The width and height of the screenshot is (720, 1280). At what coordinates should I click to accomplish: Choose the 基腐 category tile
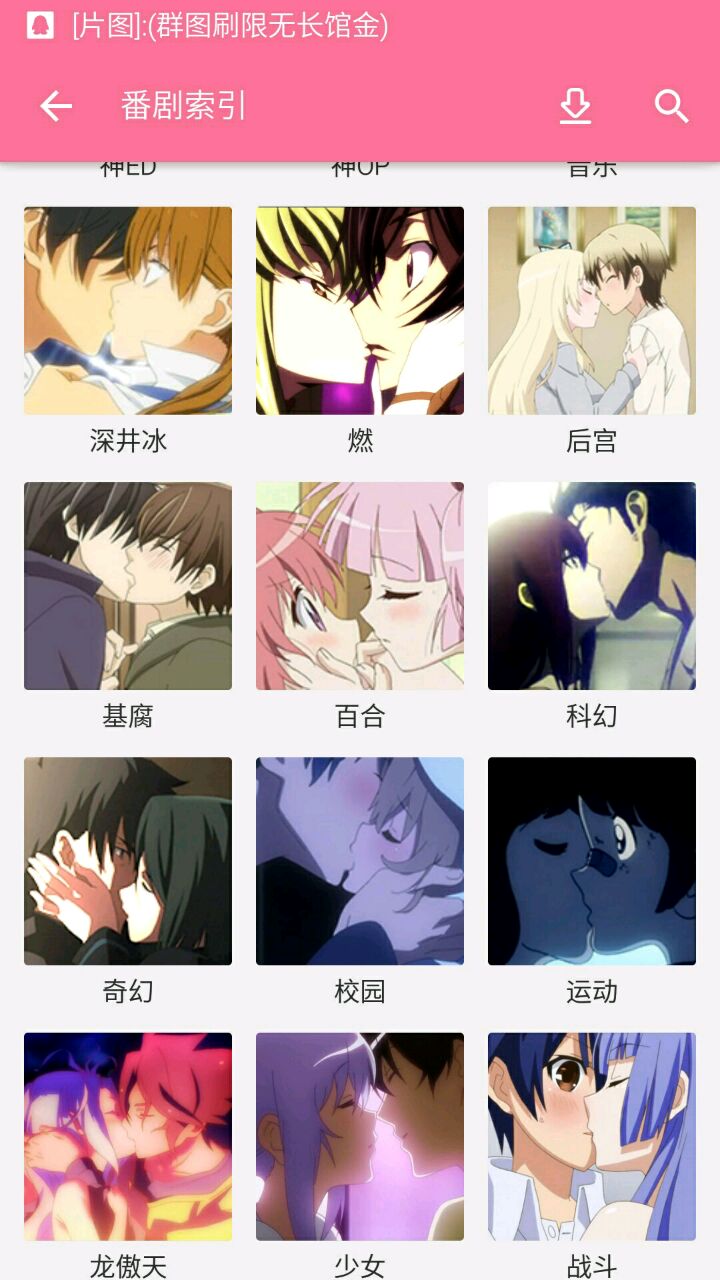pyautogui.click(x=128, y=586)
